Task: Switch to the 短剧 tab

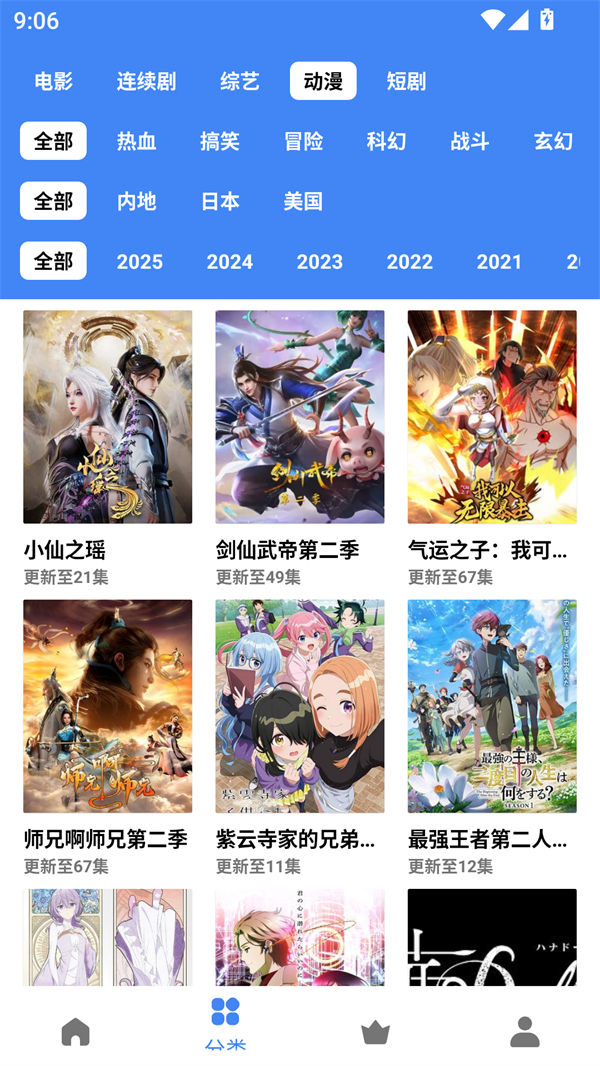Action: click(x=406, y=81)
